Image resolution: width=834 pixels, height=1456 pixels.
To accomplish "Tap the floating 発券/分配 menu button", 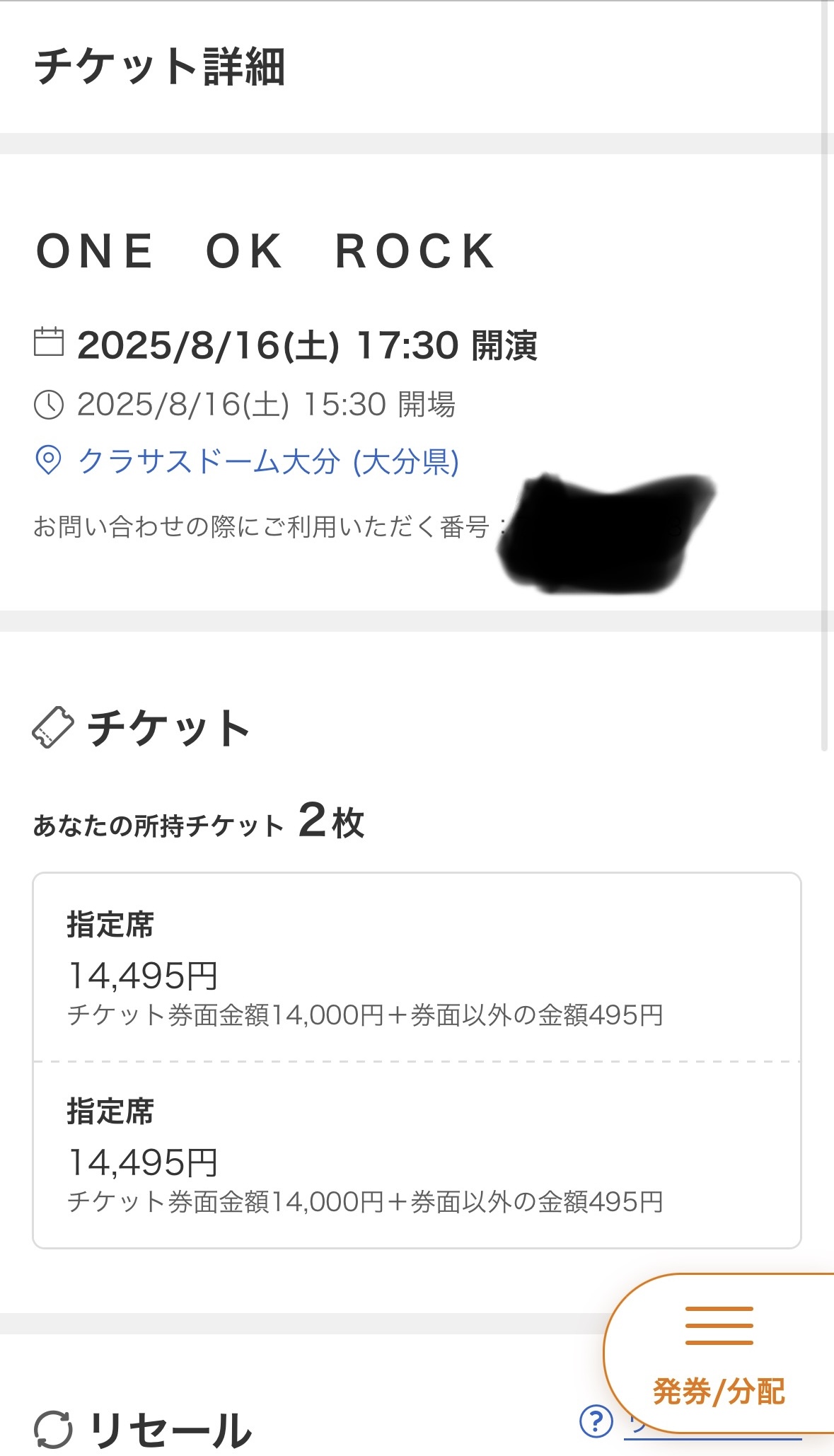I will pos(719,1353).
